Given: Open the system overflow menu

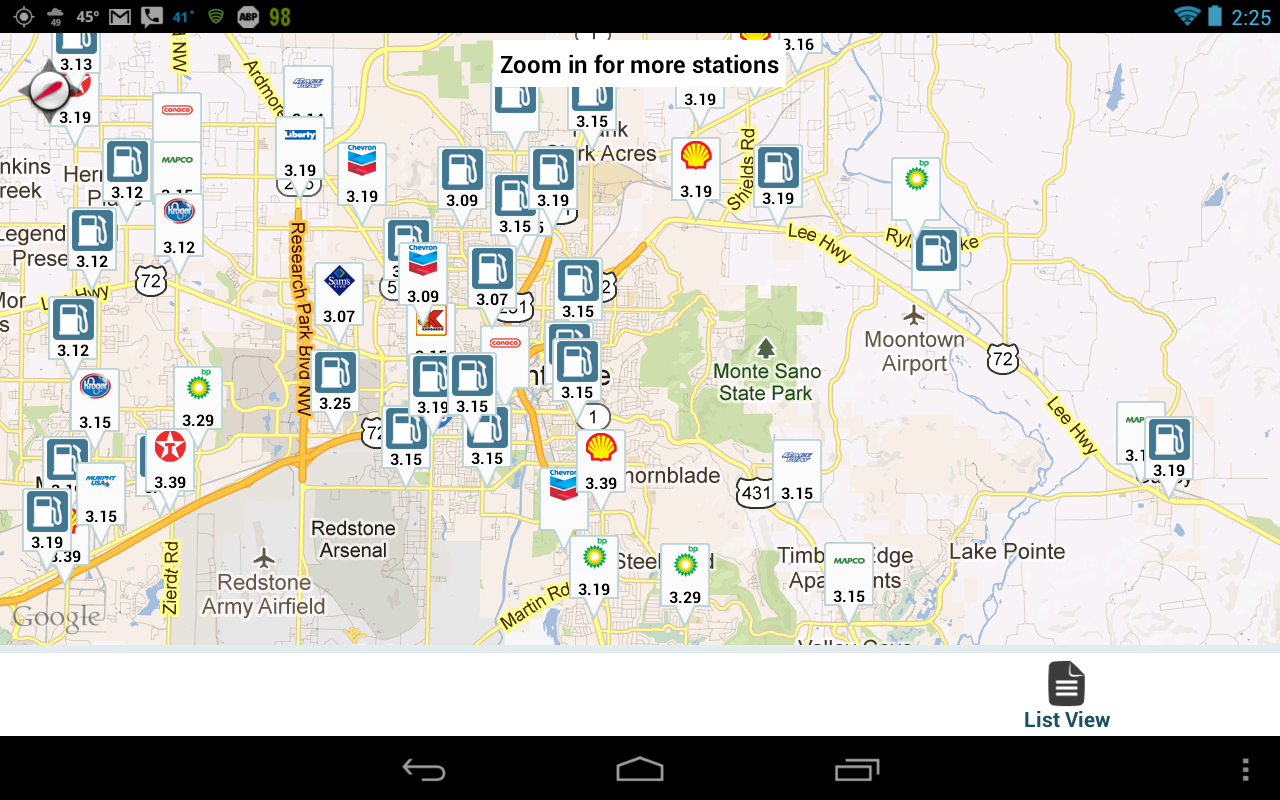Looking at the screenshot, I should [x=1245, y=769].
